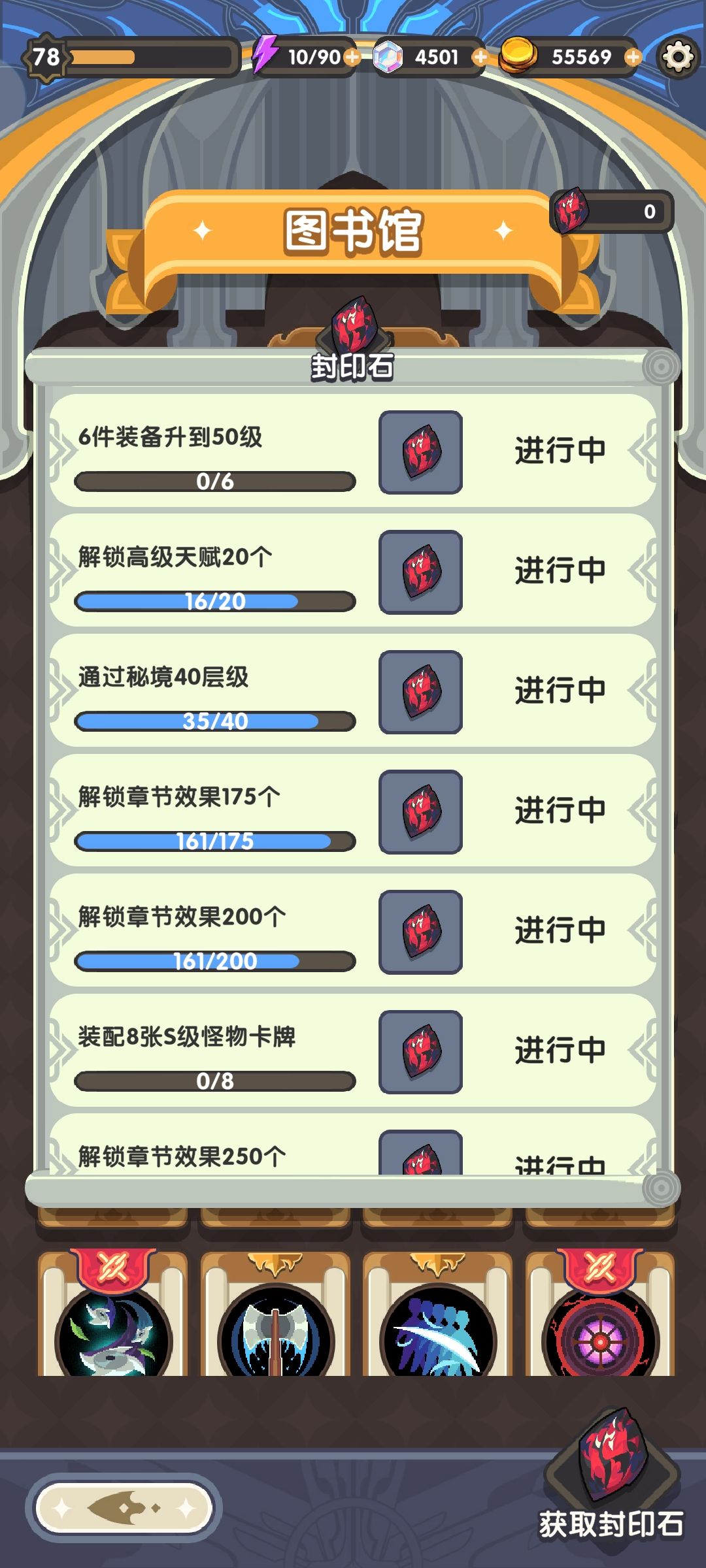Open the 装配8张S级怪物卡牌 task
This screenshot has height=1568, width=706.
pos(353,1051)
